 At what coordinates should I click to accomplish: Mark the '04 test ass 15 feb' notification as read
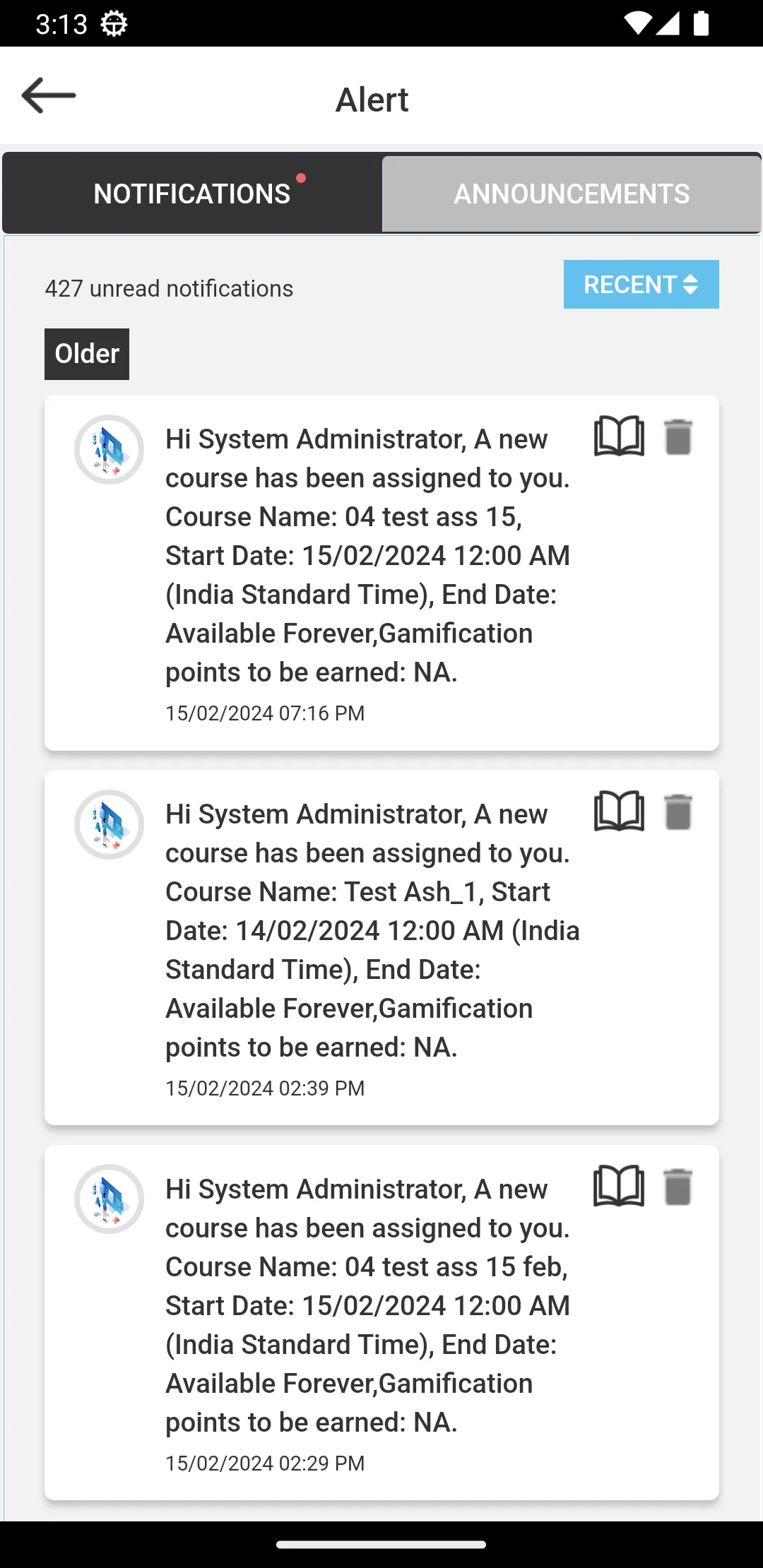pos(618,1186)
